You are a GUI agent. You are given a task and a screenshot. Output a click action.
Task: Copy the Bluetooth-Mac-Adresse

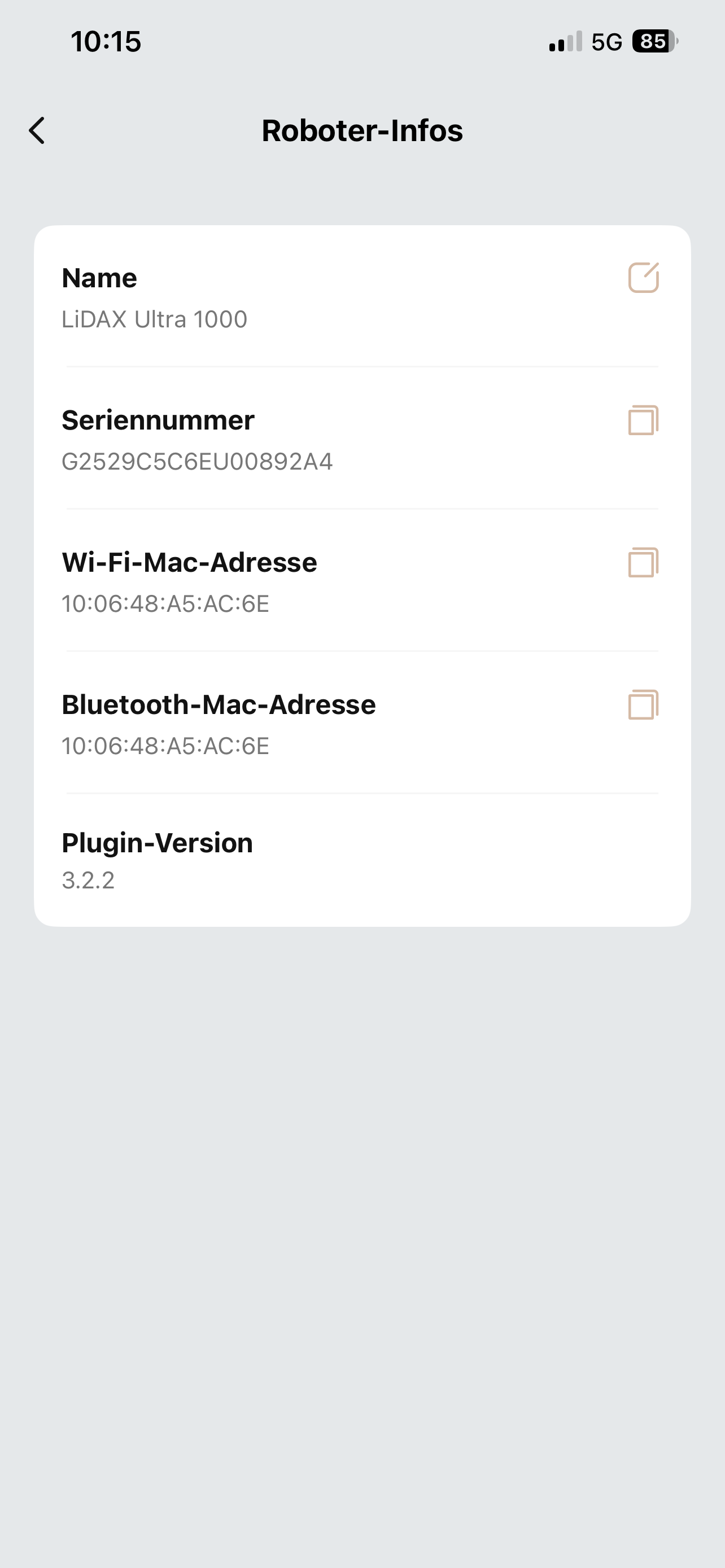point(644,704)
